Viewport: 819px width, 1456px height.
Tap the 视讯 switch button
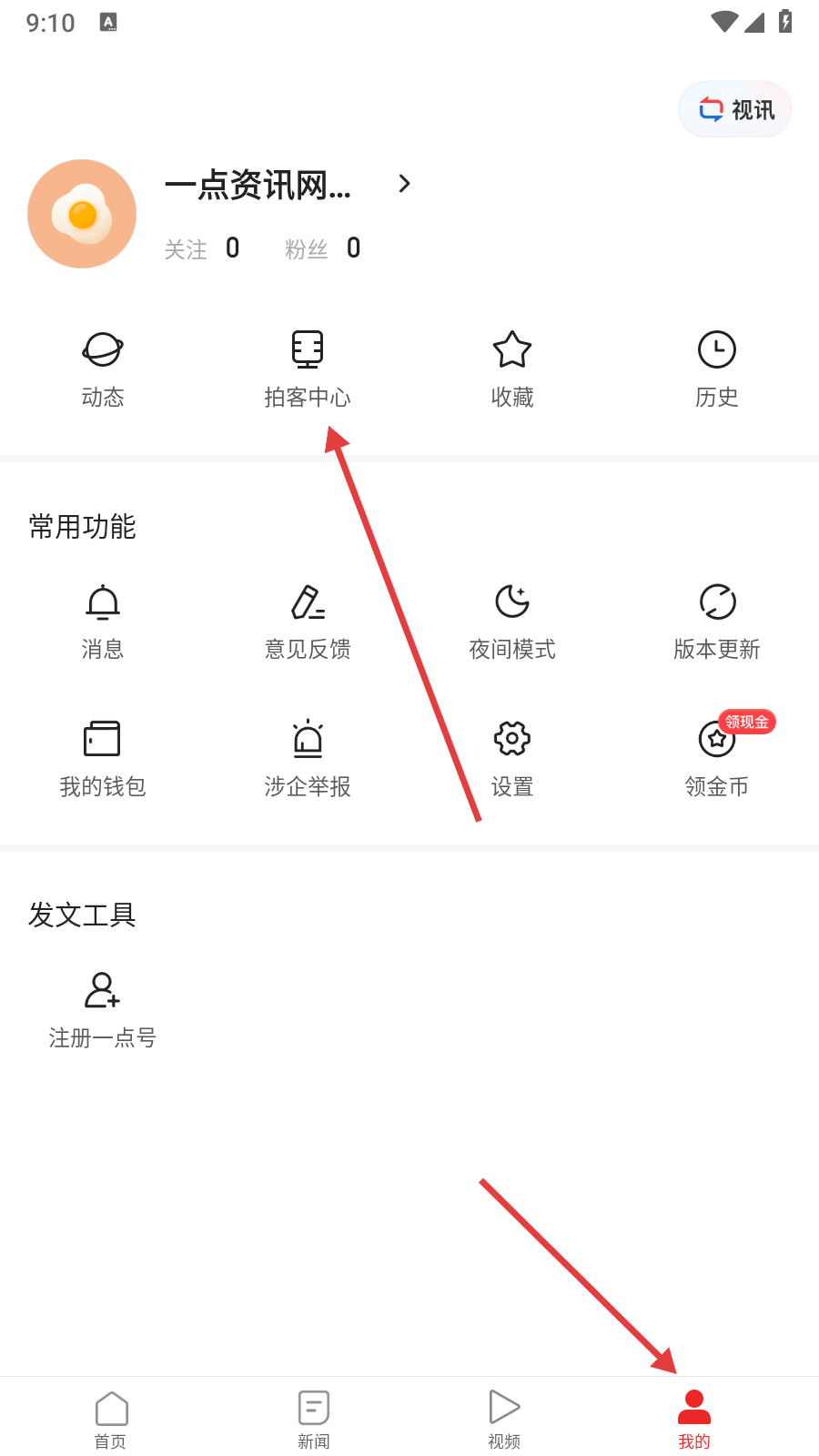(x=735, y=110)
